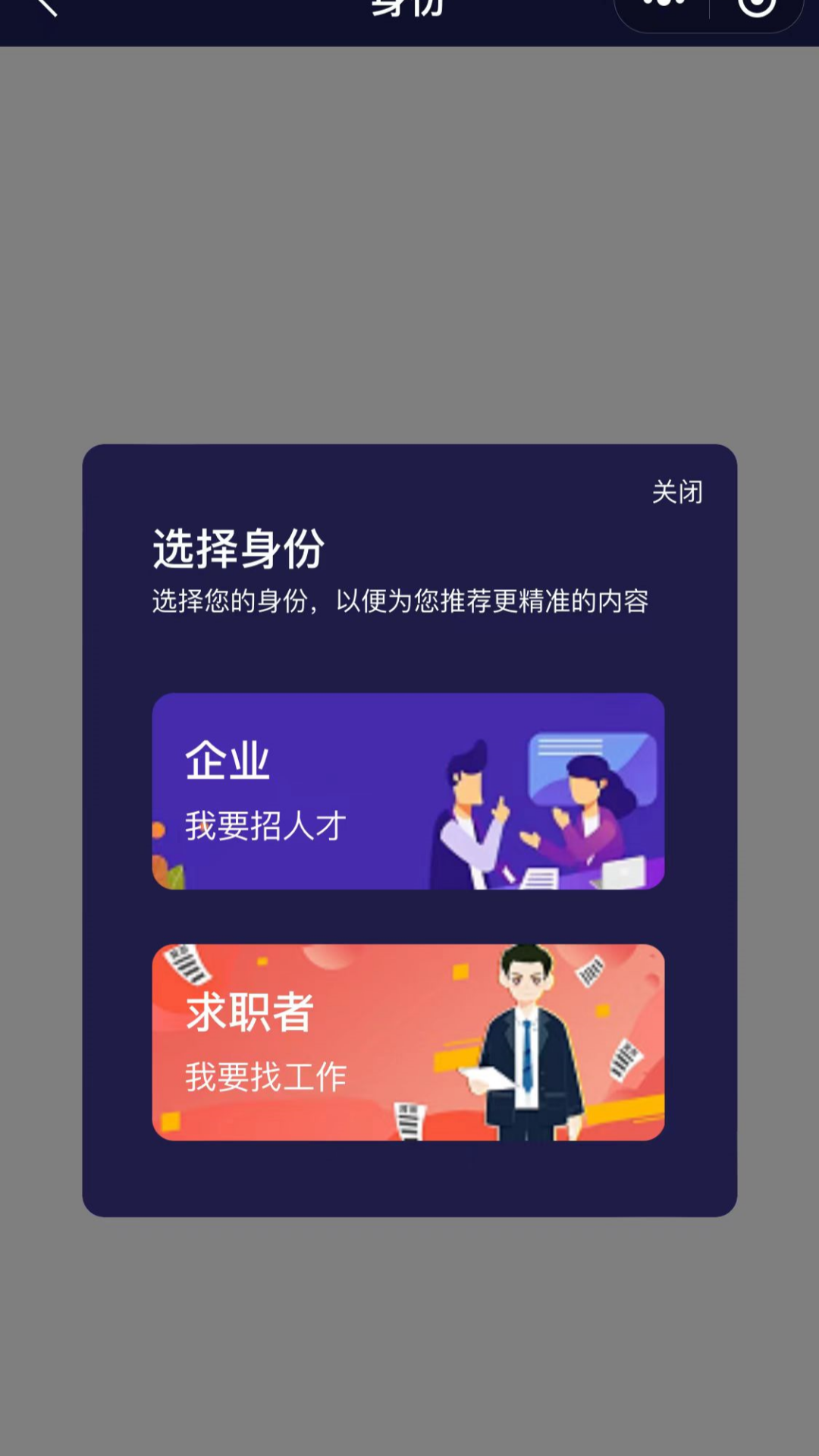
Task: Open the mini program more-options menu
Action: coord(664,6)
